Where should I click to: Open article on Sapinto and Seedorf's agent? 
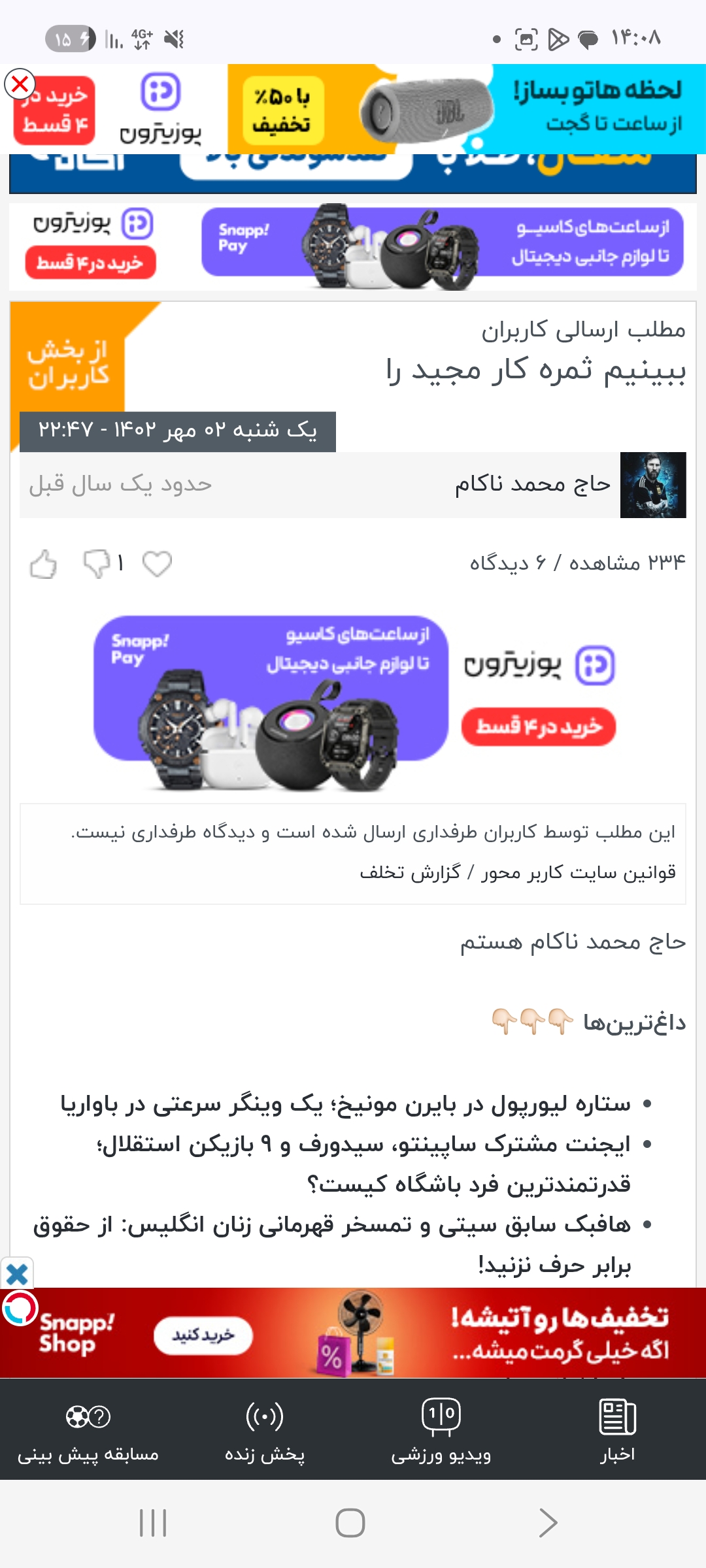[x=363, y=1145]
